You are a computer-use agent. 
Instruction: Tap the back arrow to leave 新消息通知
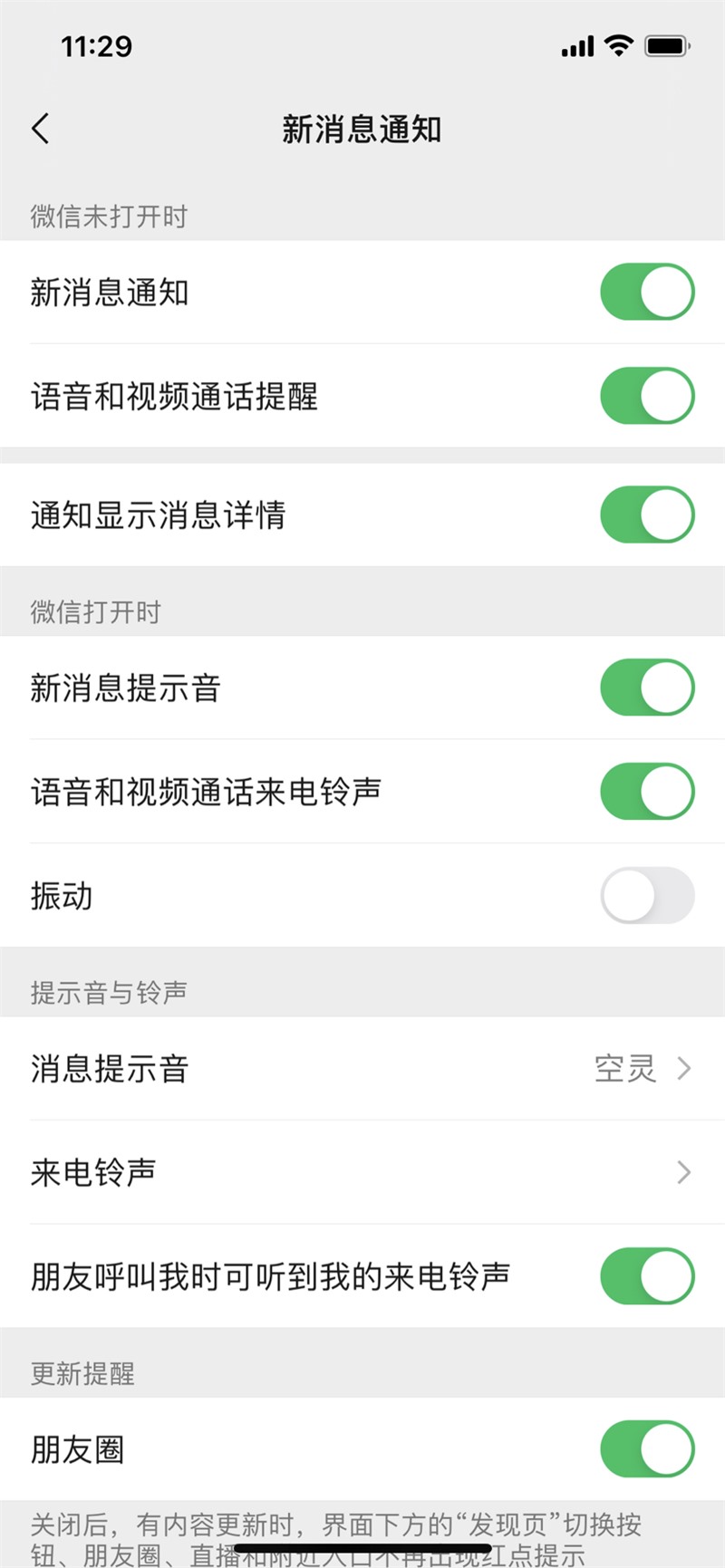tap(40, 129)
